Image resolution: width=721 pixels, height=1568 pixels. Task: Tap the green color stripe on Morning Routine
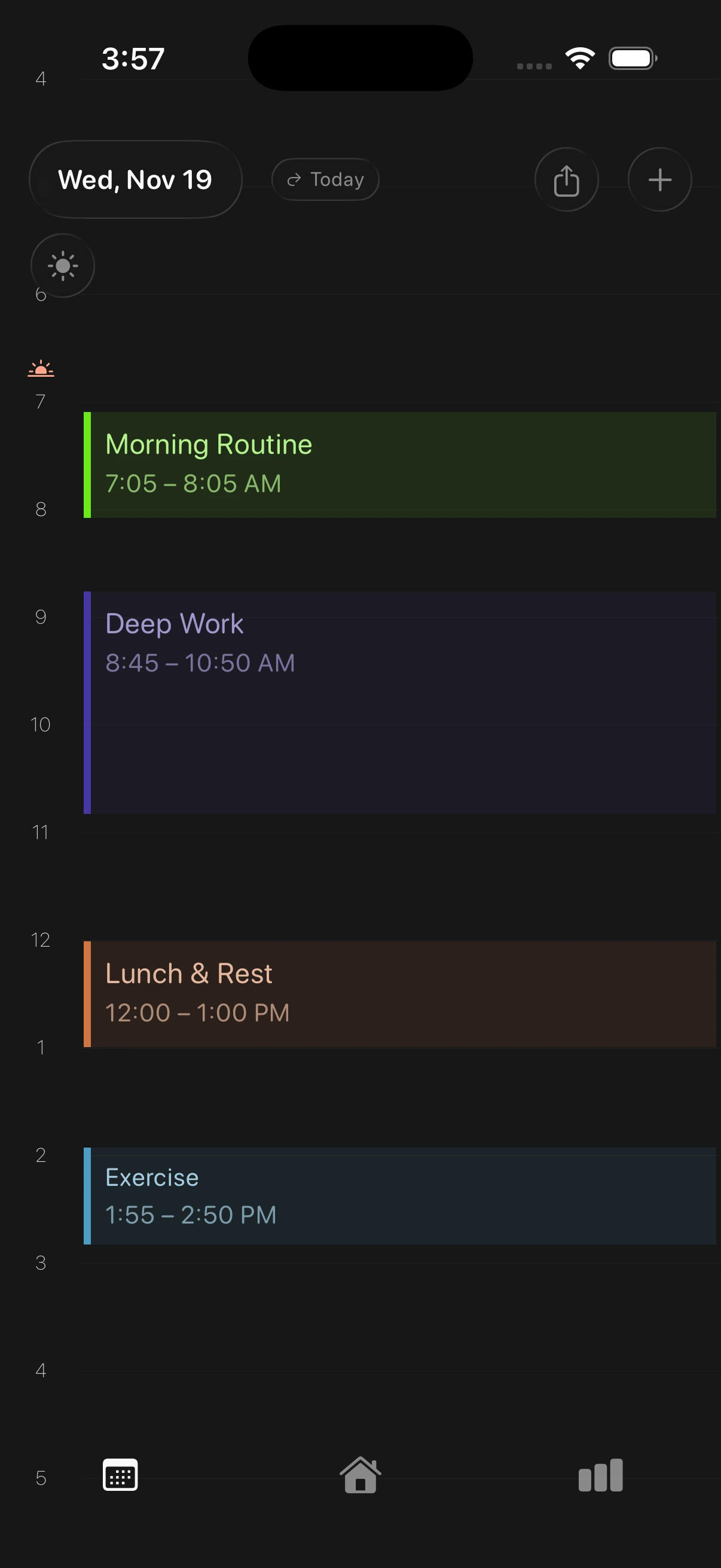point(87,463)
